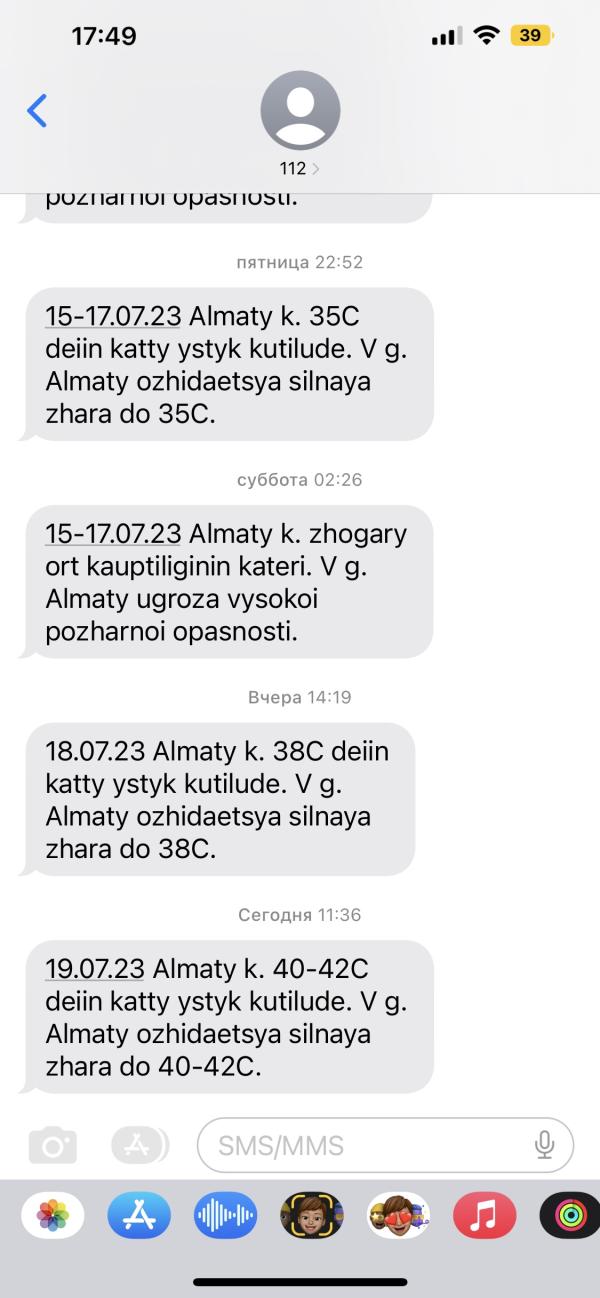The width and height of the screenshot is (600, 1298).
Task: Open Memoji stickers in the drawer
Action: [398, 1215]
